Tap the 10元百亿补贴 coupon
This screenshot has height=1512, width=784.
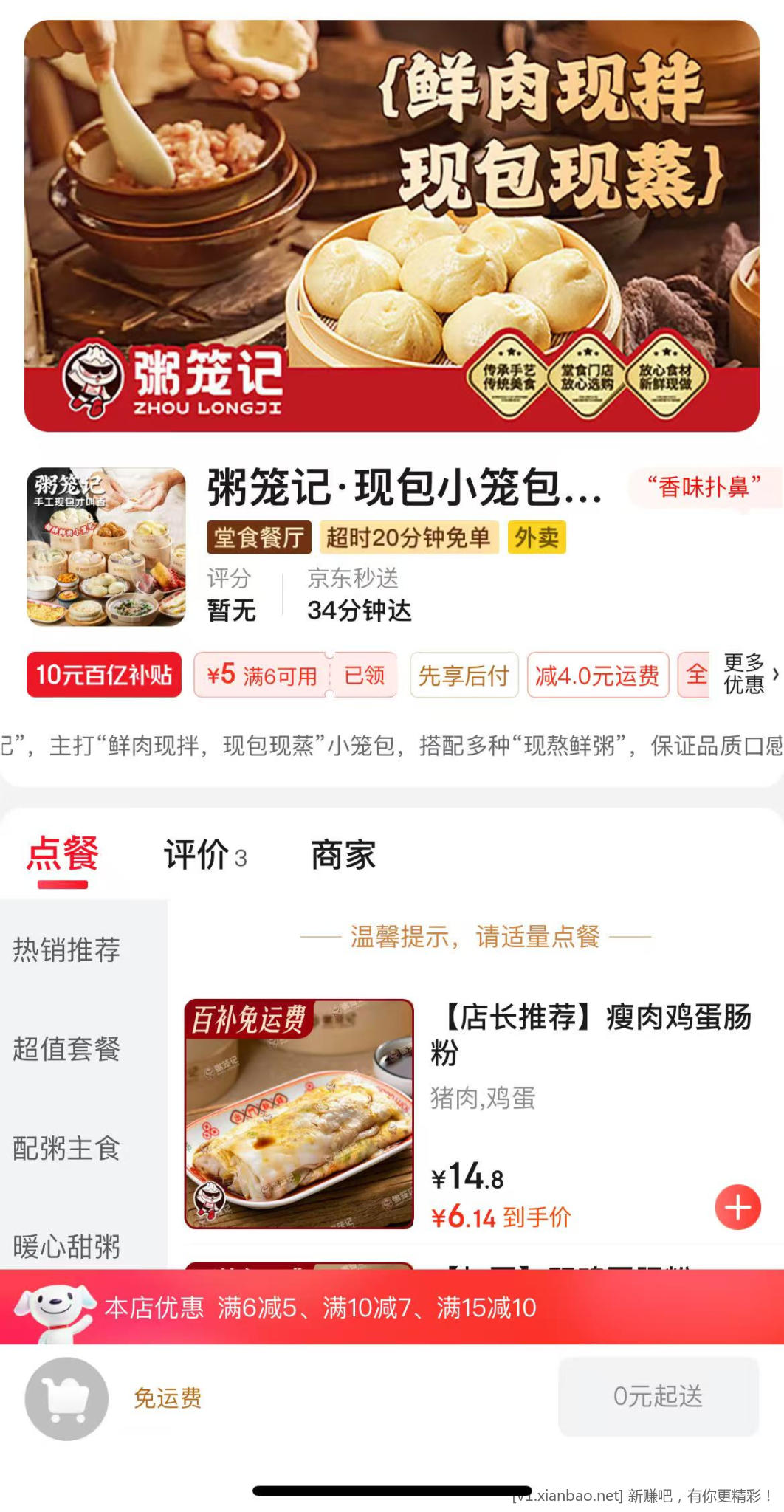(104, 675)
